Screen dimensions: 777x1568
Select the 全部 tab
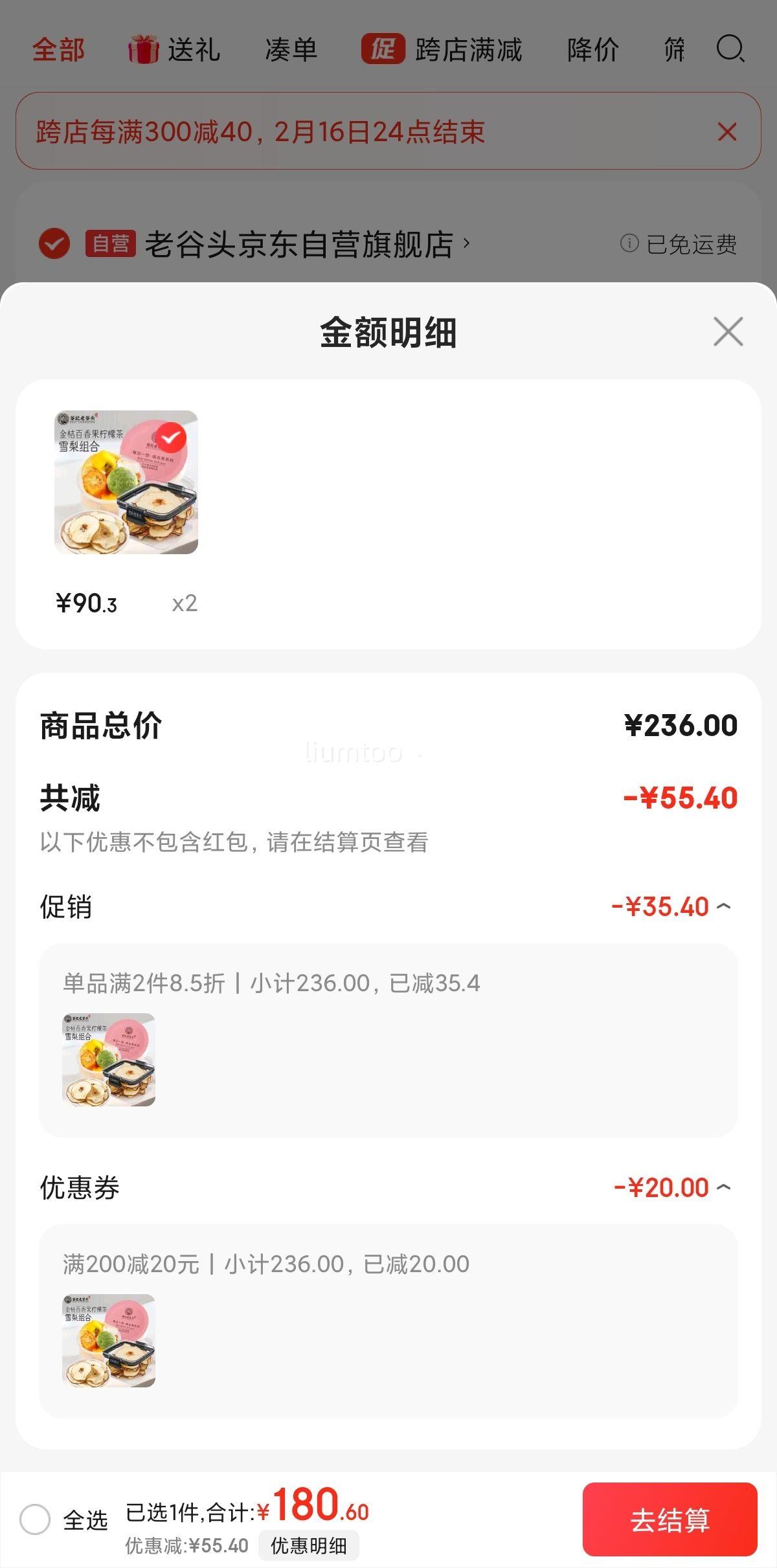58,50
